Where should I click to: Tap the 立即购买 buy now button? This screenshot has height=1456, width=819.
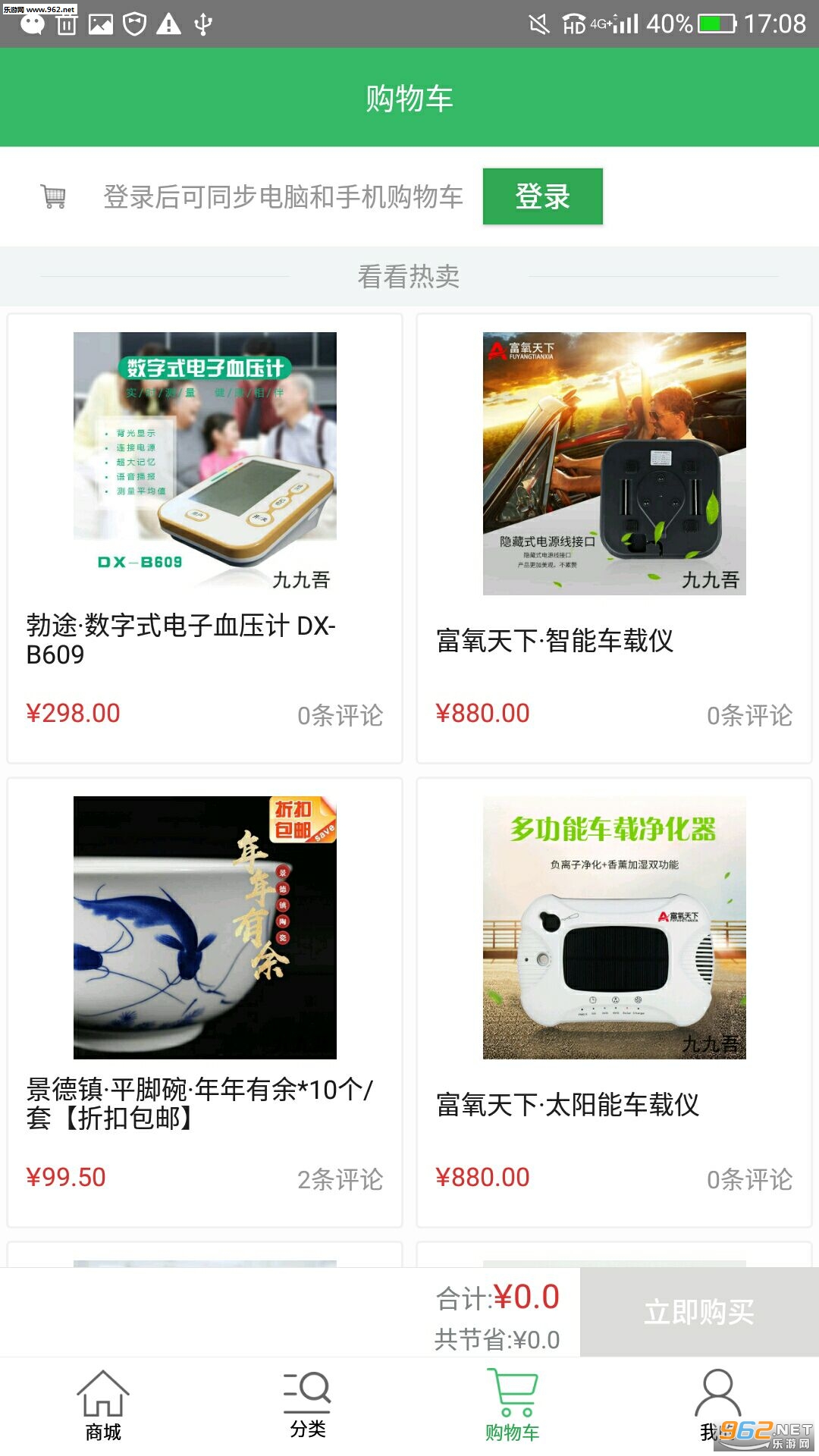pos(698,1311)
